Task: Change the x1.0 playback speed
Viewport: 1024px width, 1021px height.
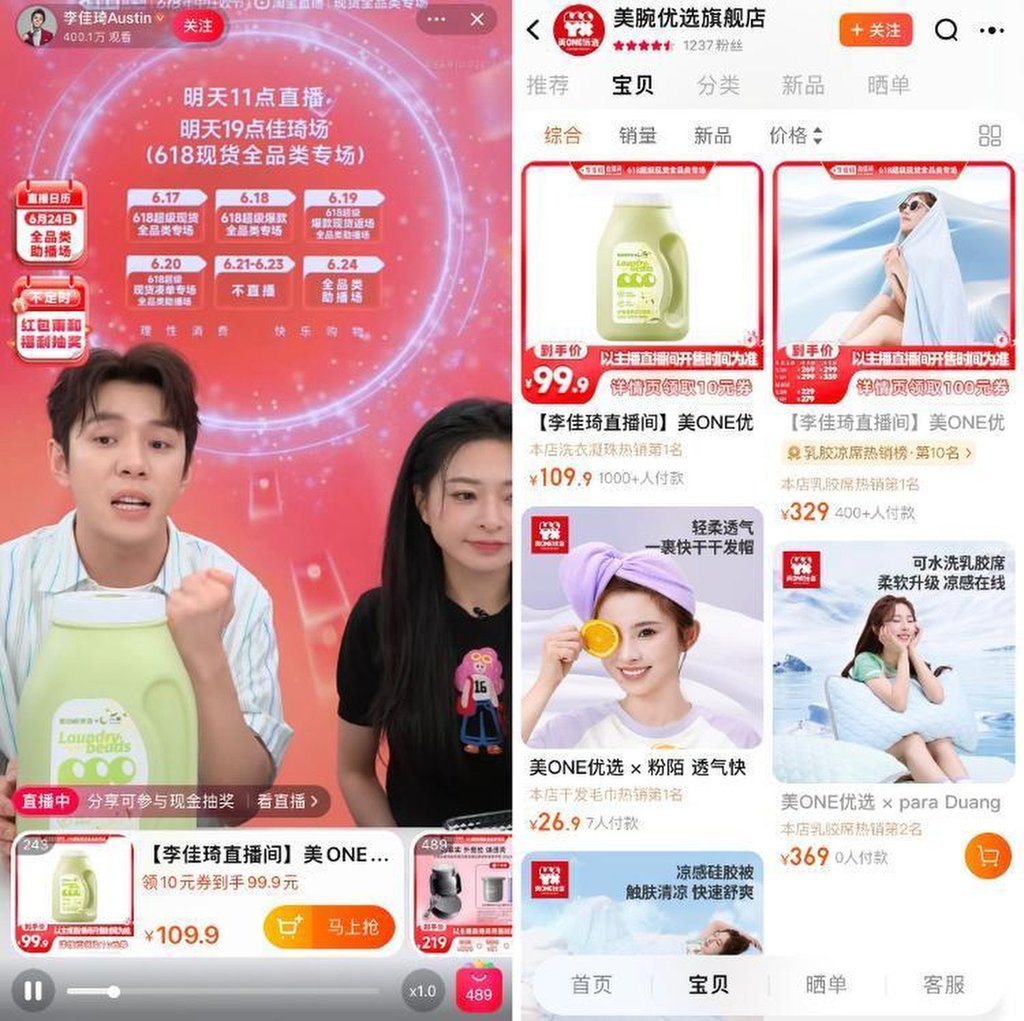Action: [422, 991]
